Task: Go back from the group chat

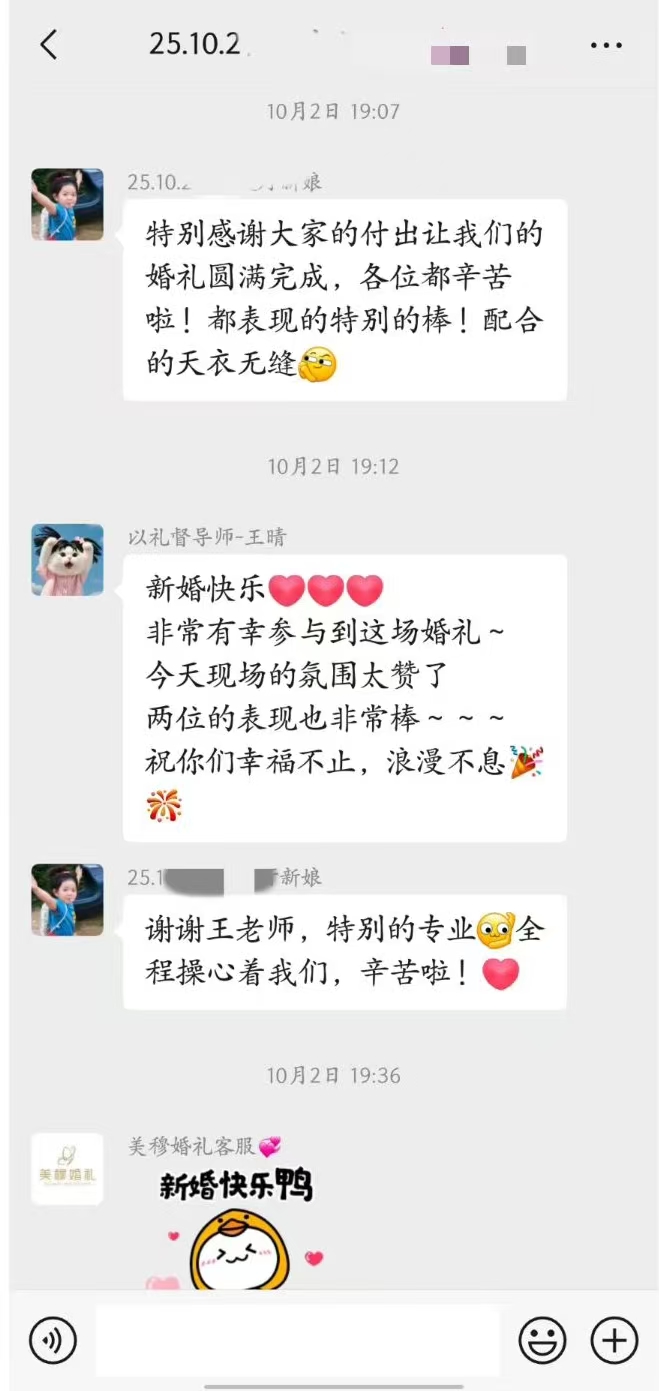Action: tap(48, 45)
